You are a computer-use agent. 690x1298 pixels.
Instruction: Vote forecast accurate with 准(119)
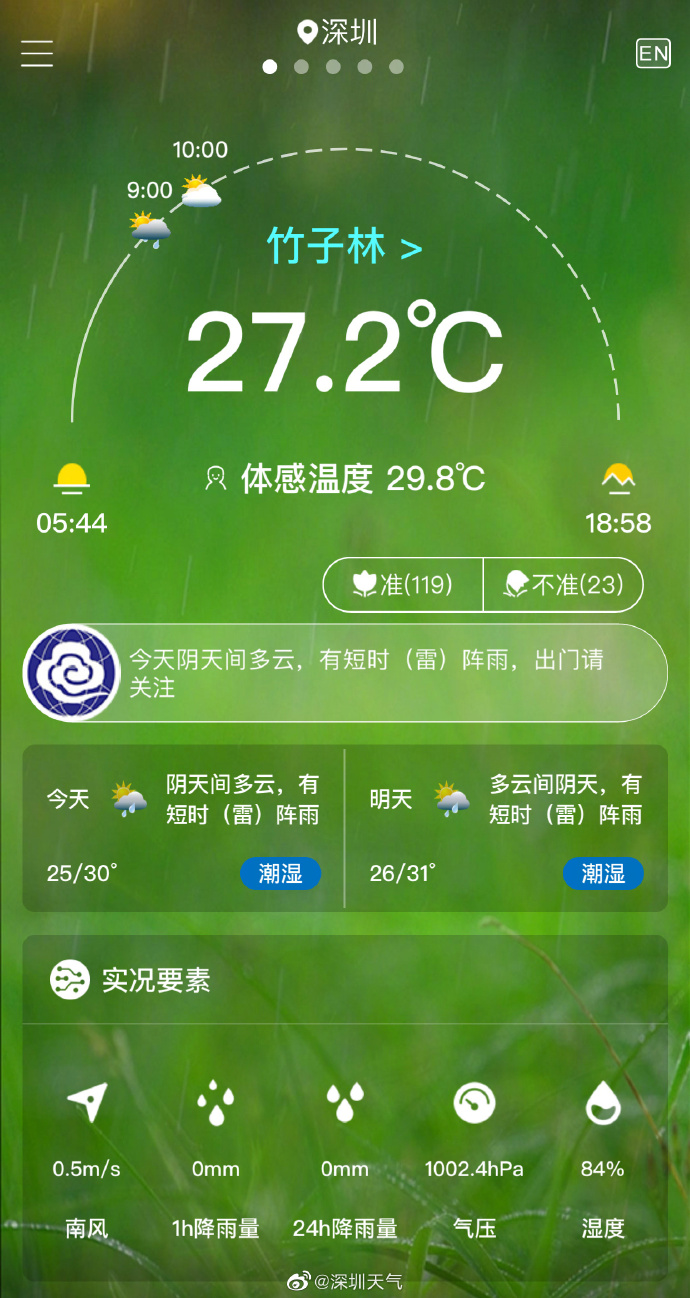403,585
